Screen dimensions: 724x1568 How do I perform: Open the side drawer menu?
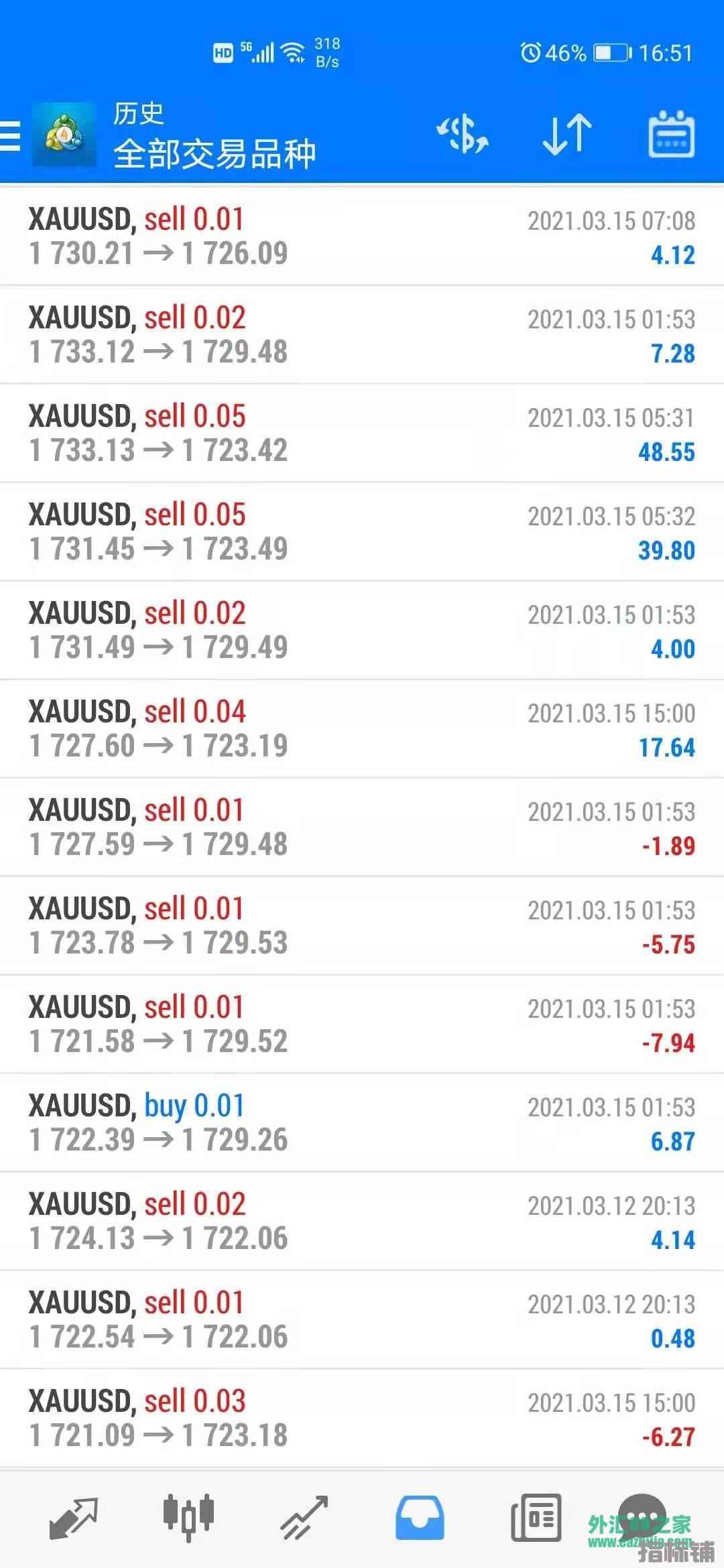pos(11,135)
